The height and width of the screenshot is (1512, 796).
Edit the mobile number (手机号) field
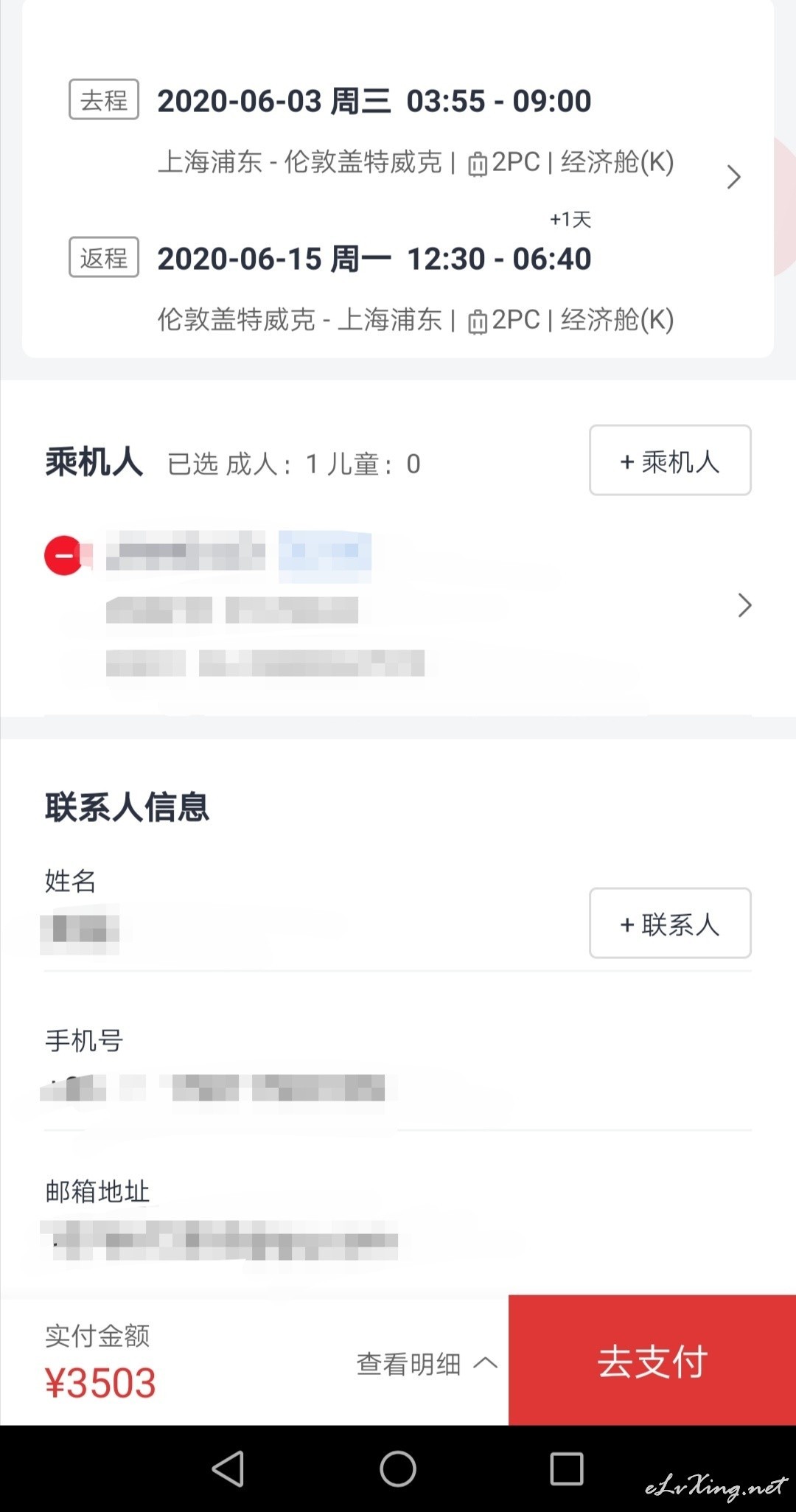coord(398,1087)
